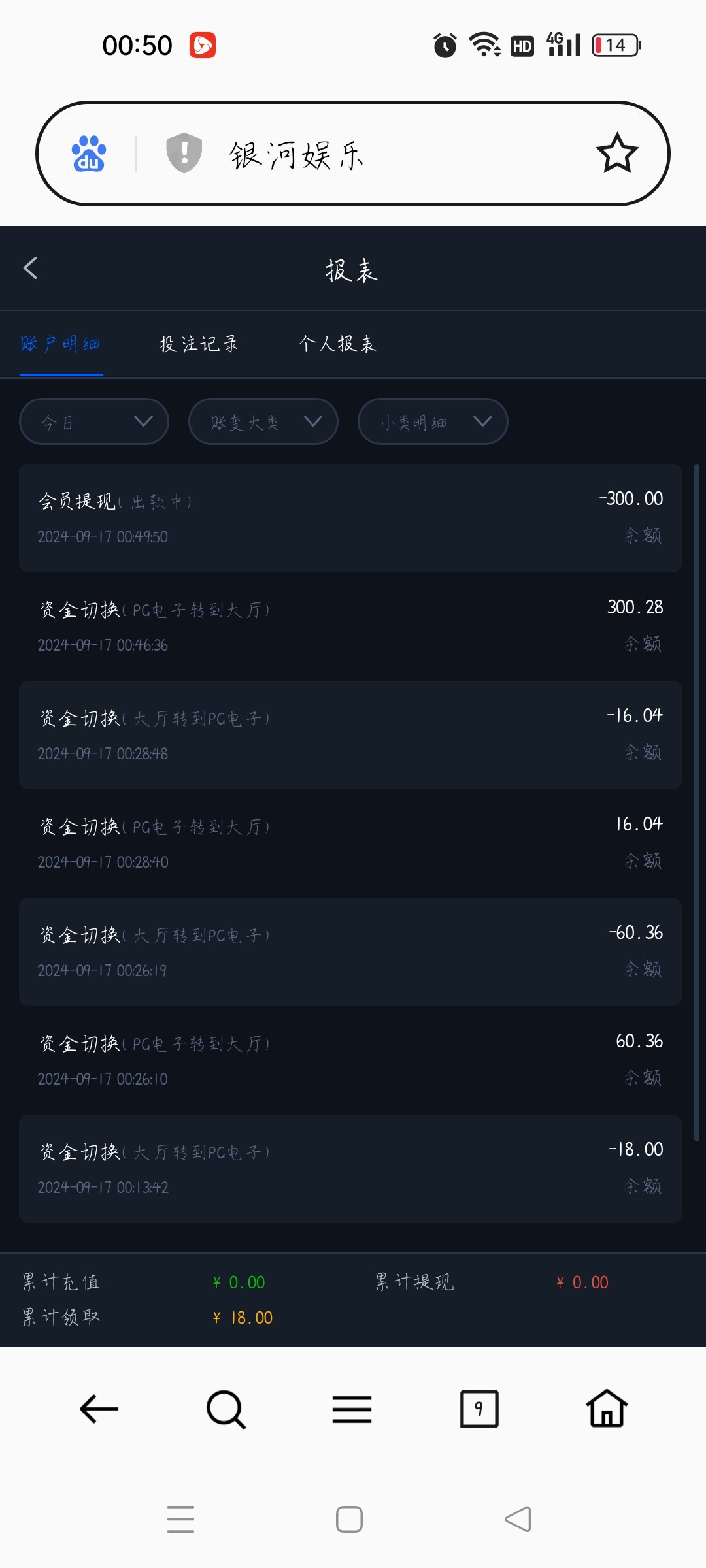This screenshot has width=706, height=1568.
Task: Expand the 今日 date dropdown
Action: click(94, 421)
